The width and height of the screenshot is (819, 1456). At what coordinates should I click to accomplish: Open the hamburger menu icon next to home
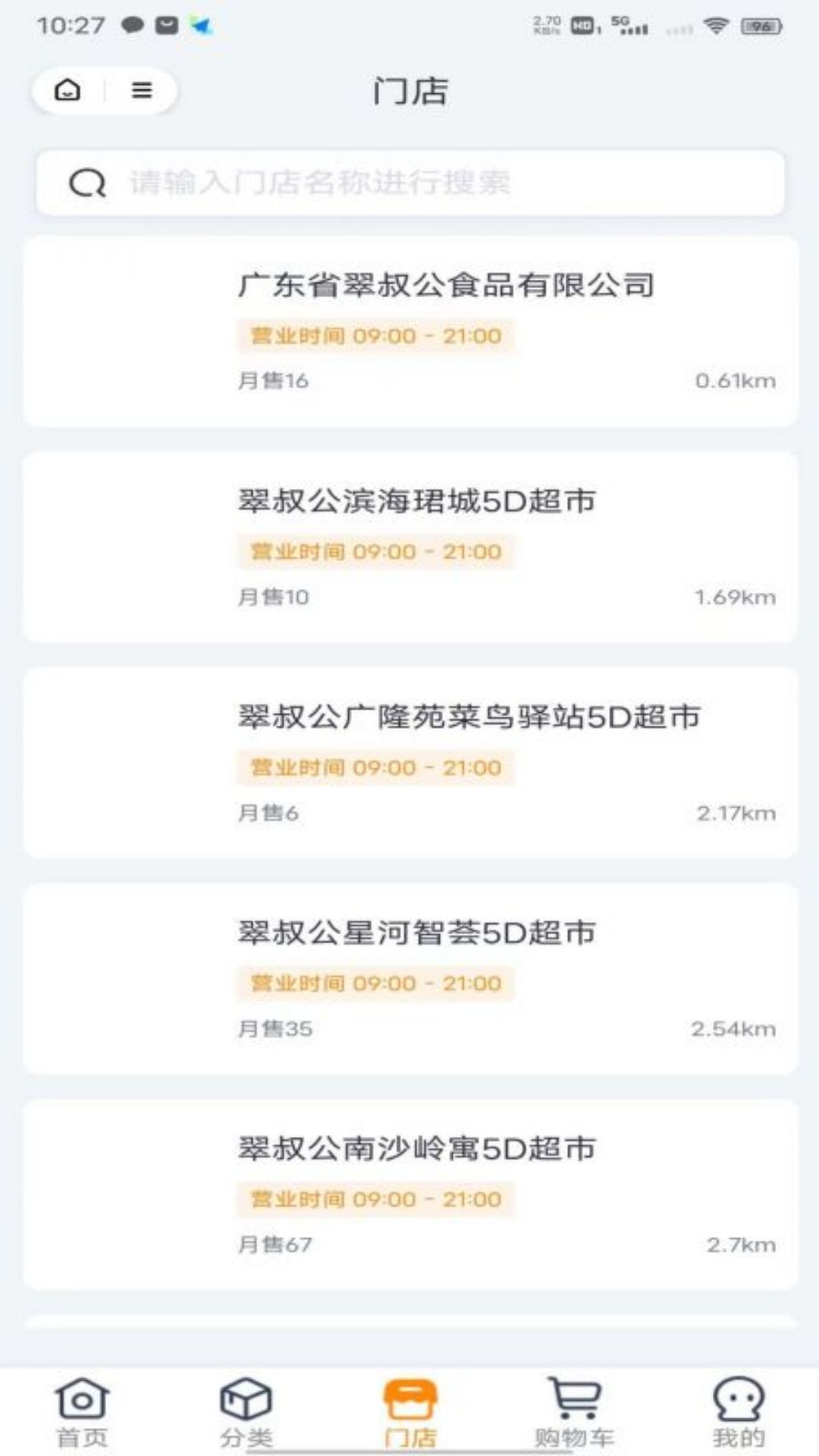[x=140, y=91]
